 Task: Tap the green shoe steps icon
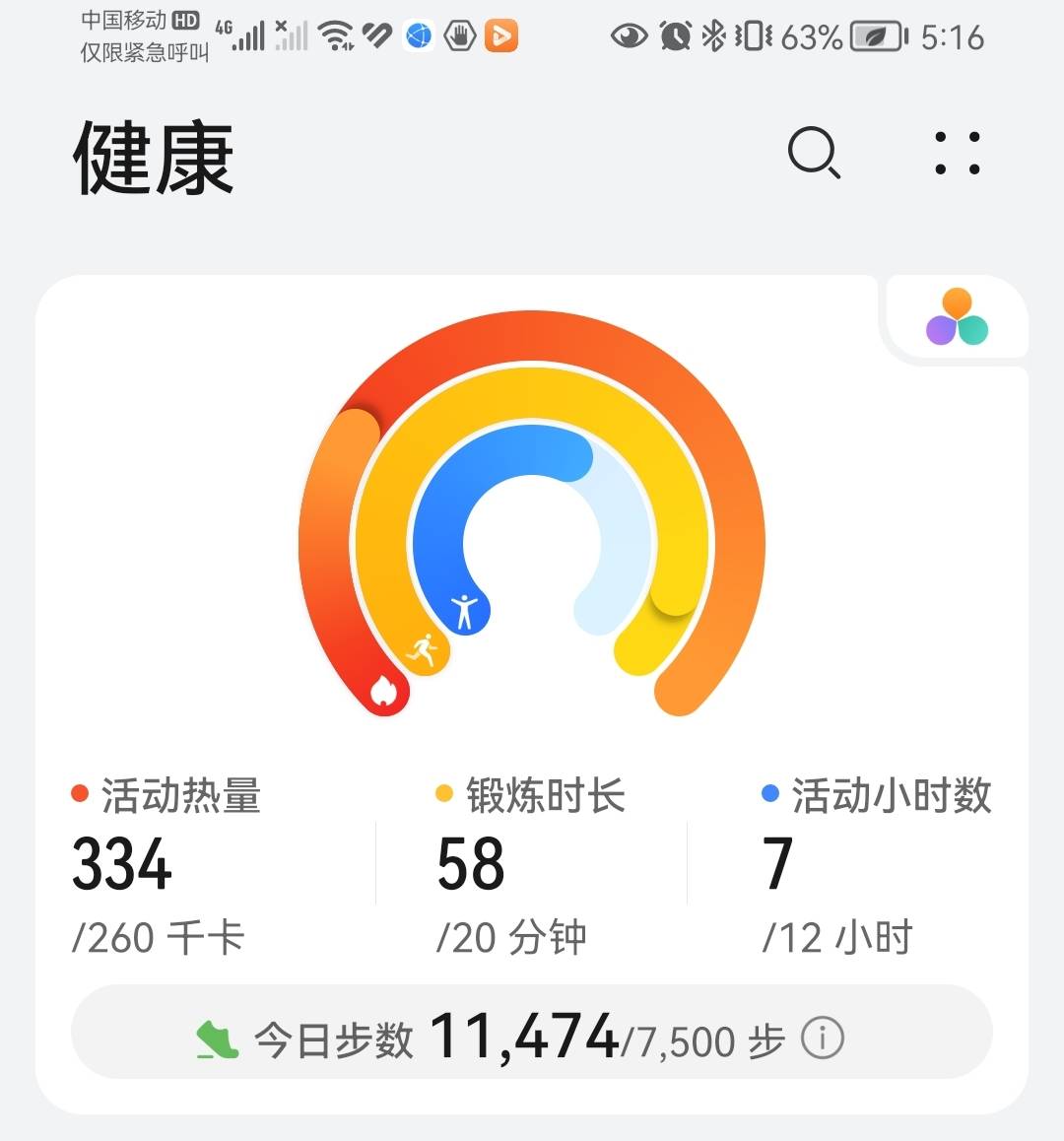[x=219, y=1036]
